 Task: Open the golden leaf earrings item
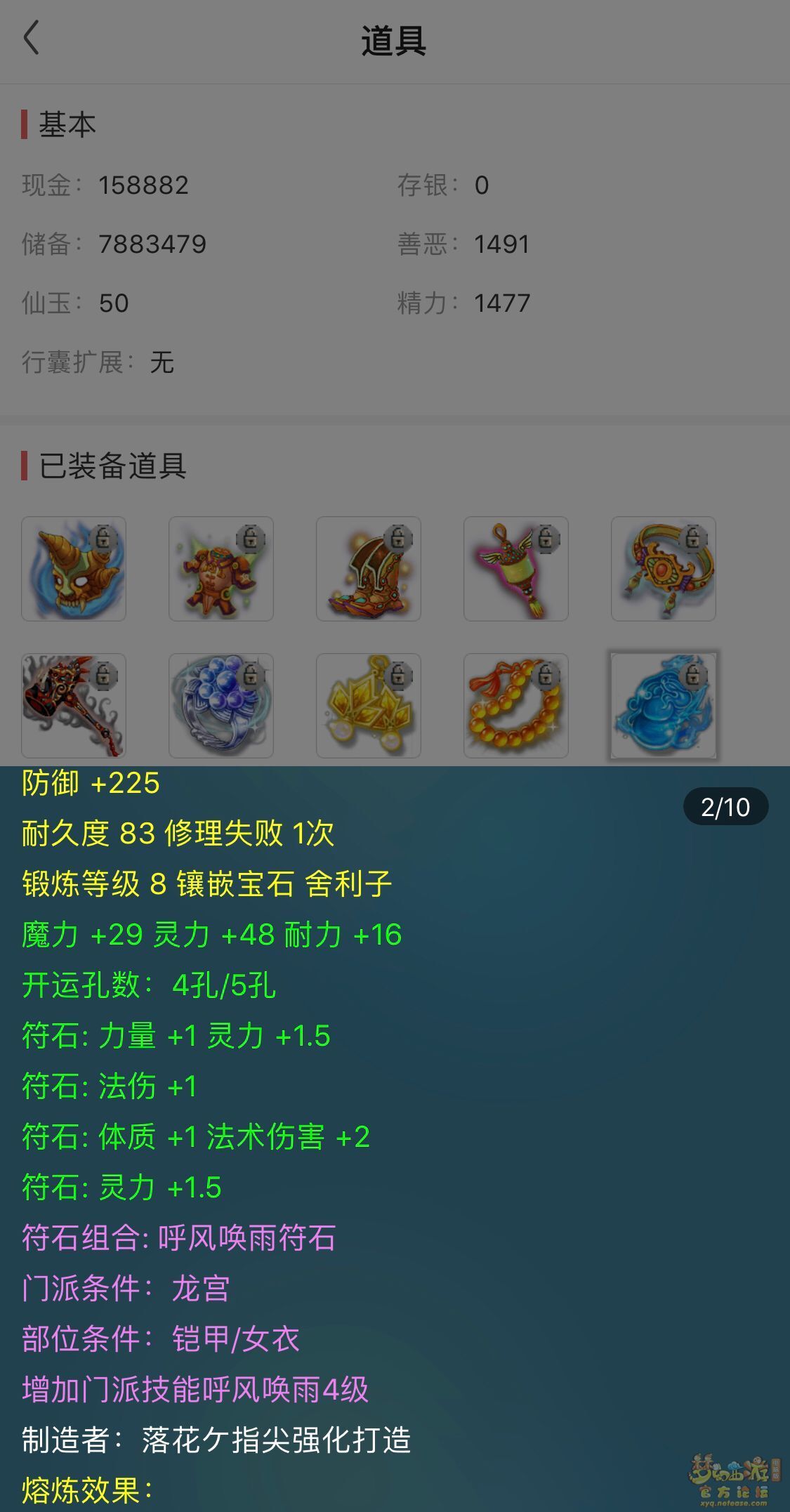(x=369, y=706)
